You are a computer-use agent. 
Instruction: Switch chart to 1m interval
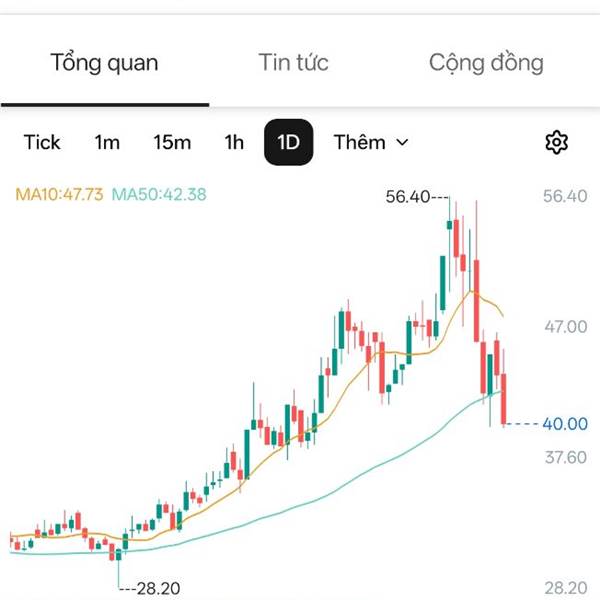pyautogui.click(x=107, y=142)
